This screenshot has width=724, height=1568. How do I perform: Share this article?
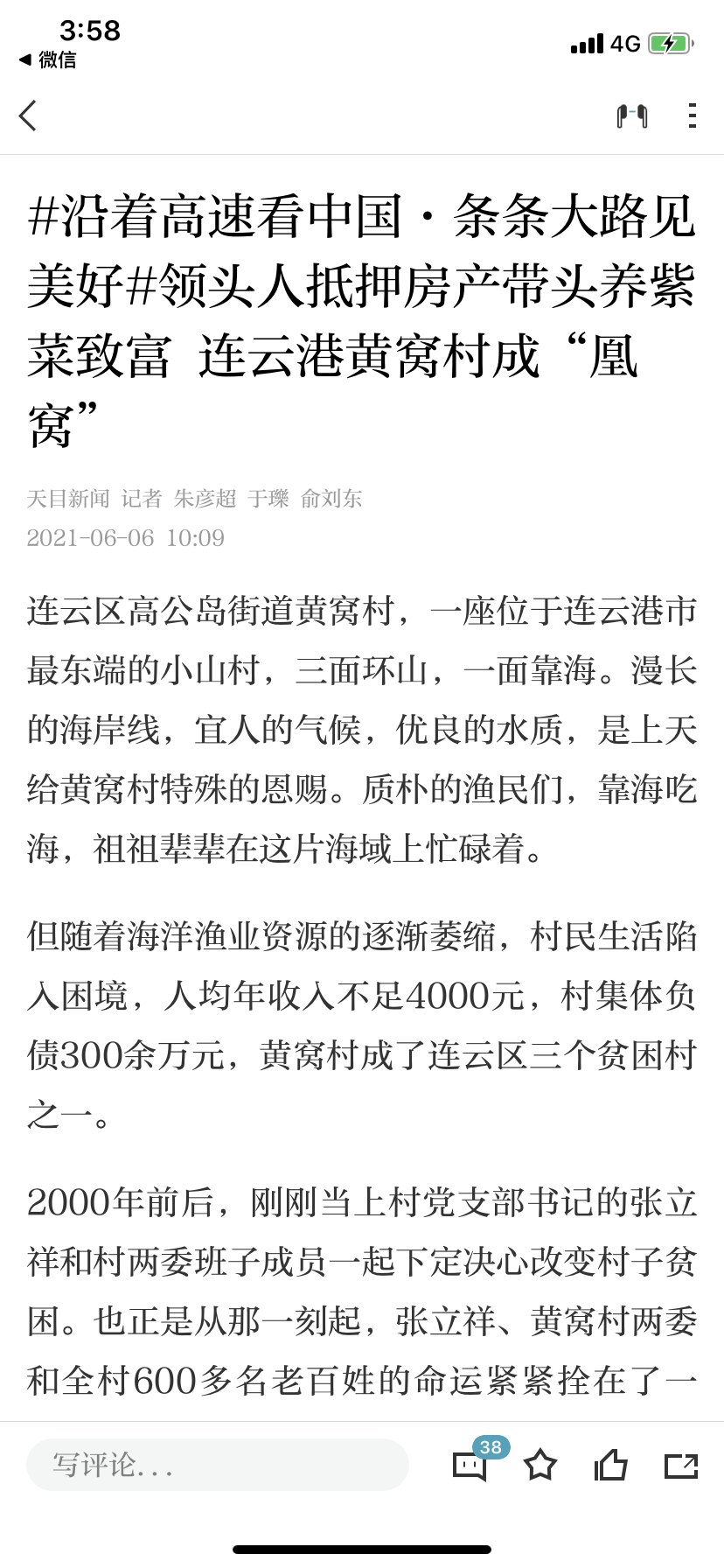point(680,1464)
